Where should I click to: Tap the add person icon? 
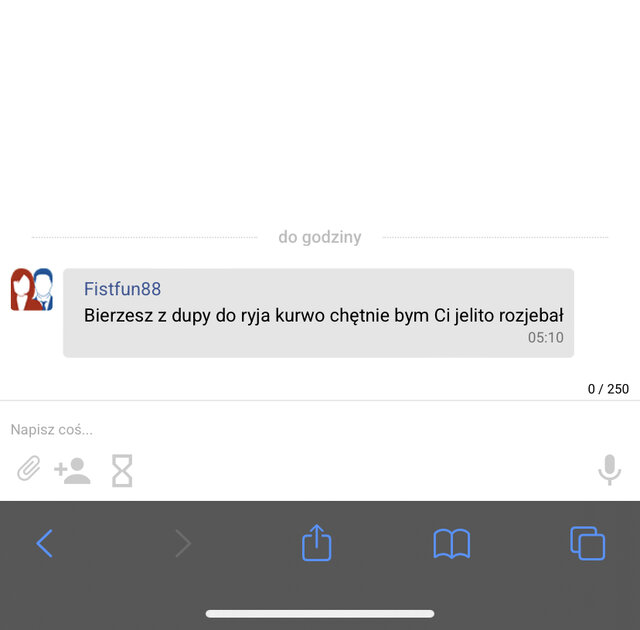(72, 470)
